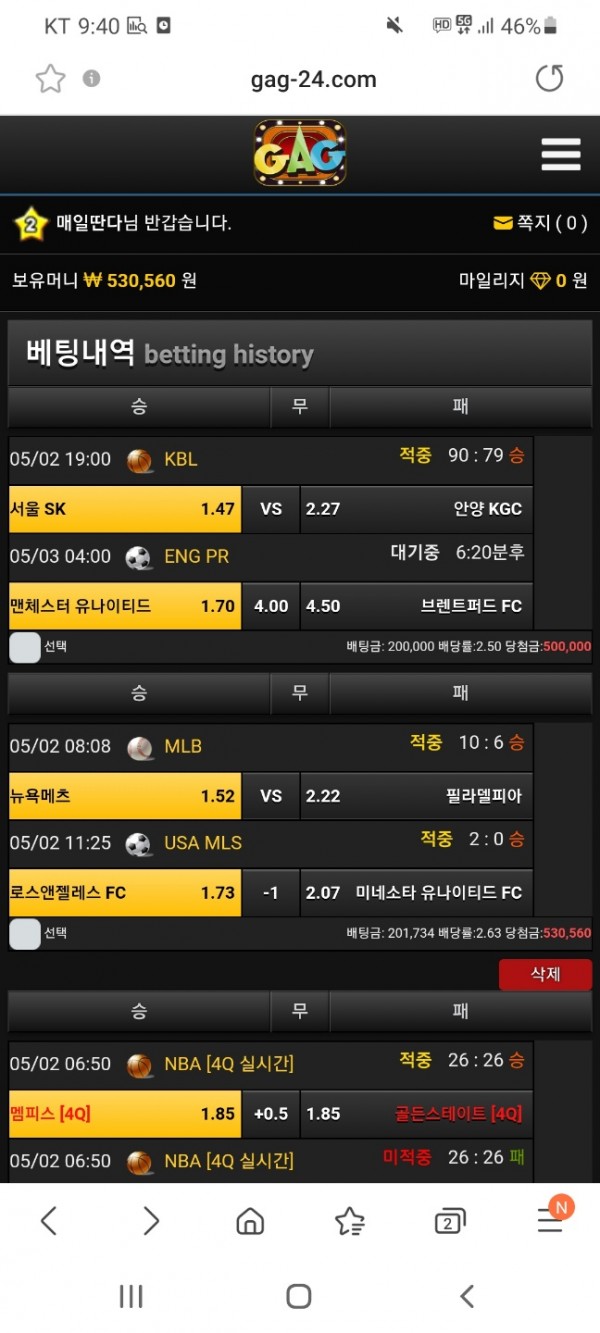The width and height of the screenshot is (600, 1333).
Task: View site info icon beside the address
Action: click(92, 79)
